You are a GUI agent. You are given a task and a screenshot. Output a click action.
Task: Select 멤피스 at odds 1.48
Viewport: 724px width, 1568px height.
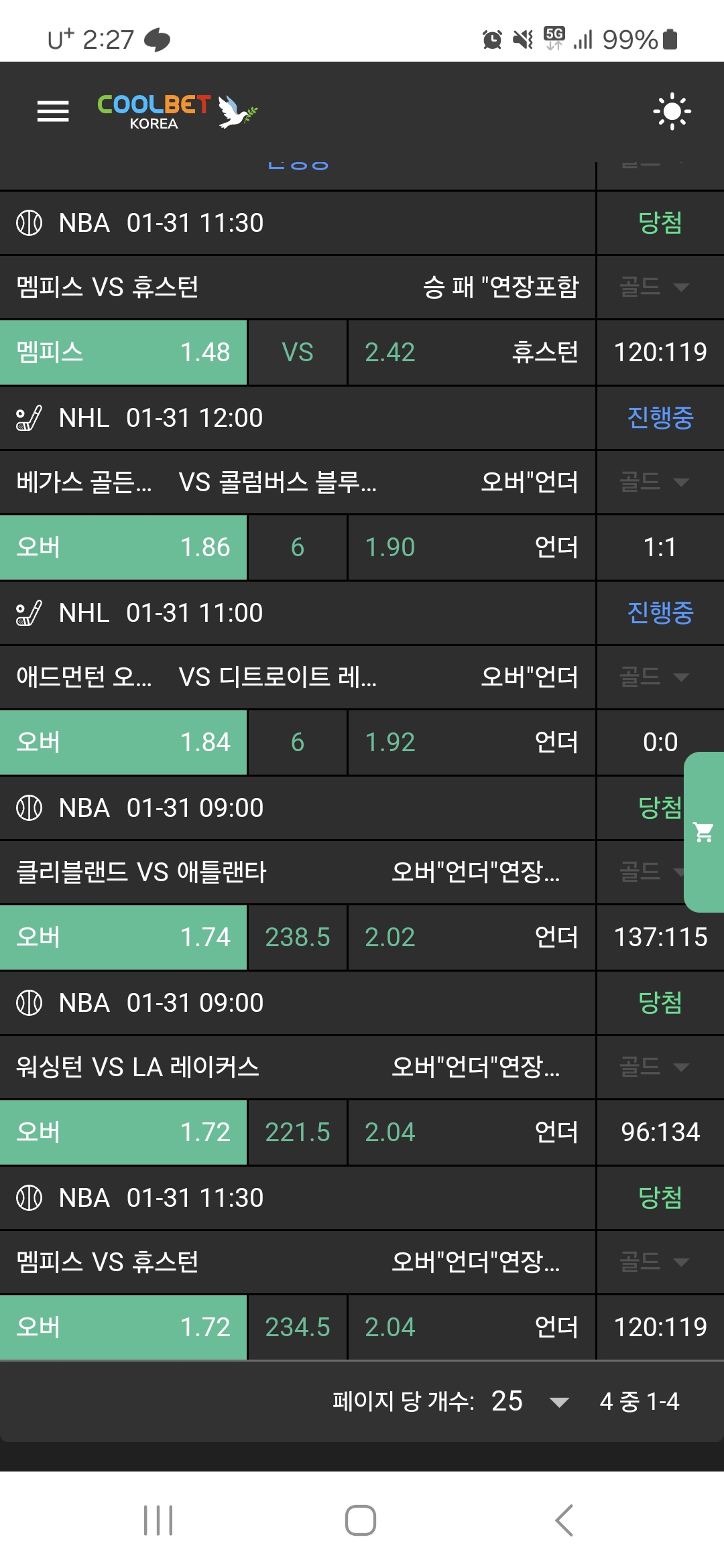coord(123,352)
